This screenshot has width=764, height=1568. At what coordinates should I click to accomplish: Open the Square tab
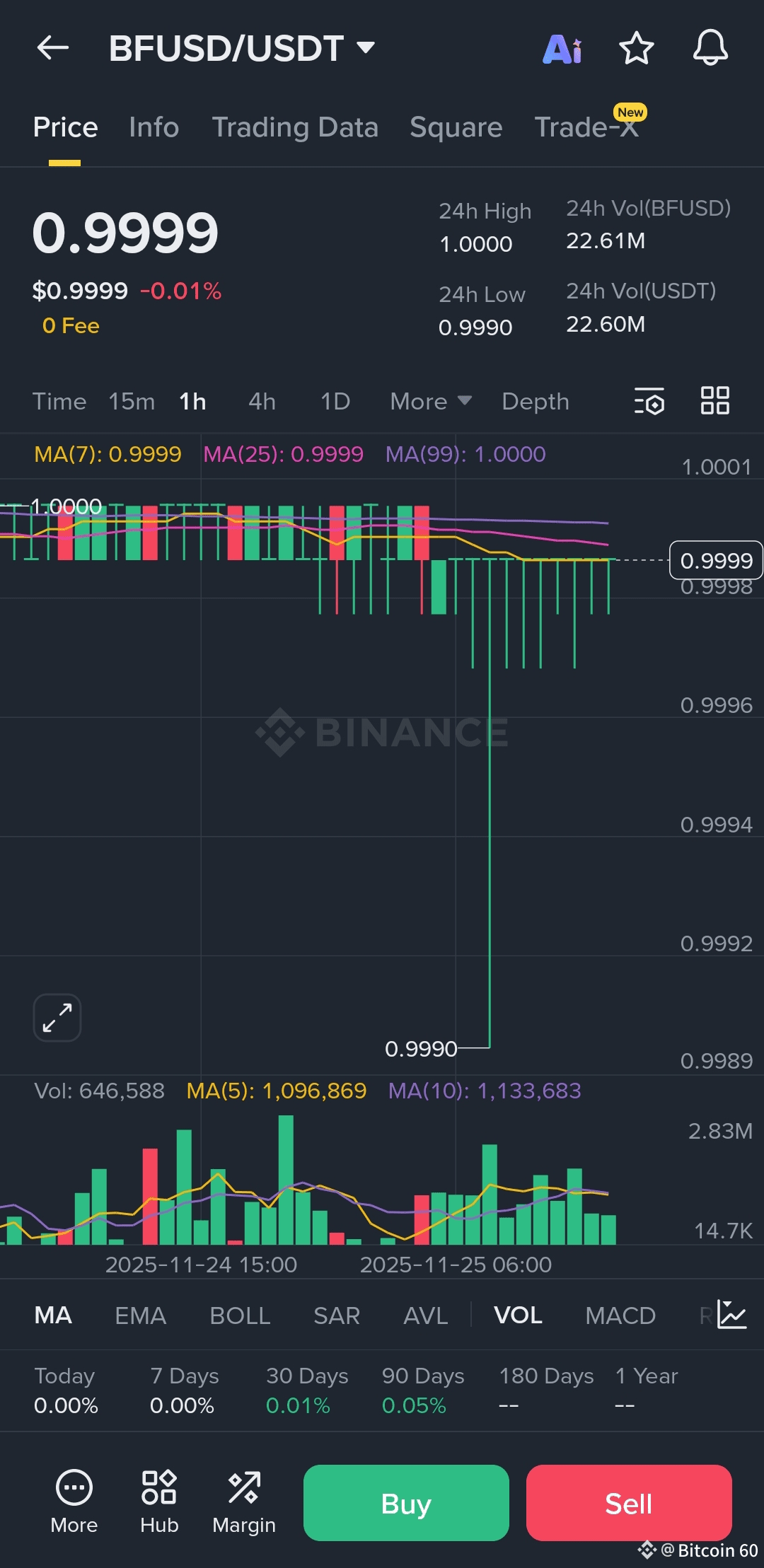[456, 127]
